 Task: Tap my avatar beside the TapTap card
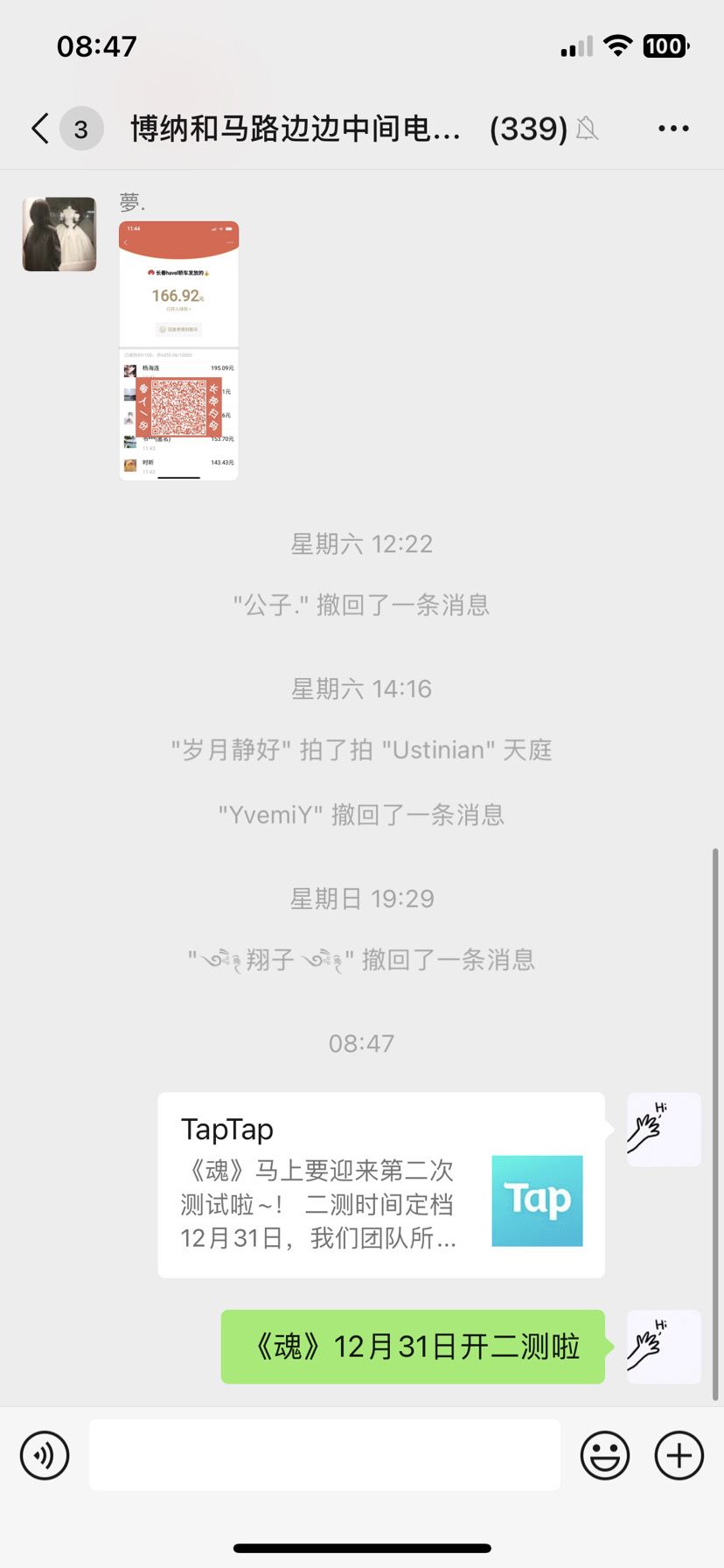tap(664, 1130)
